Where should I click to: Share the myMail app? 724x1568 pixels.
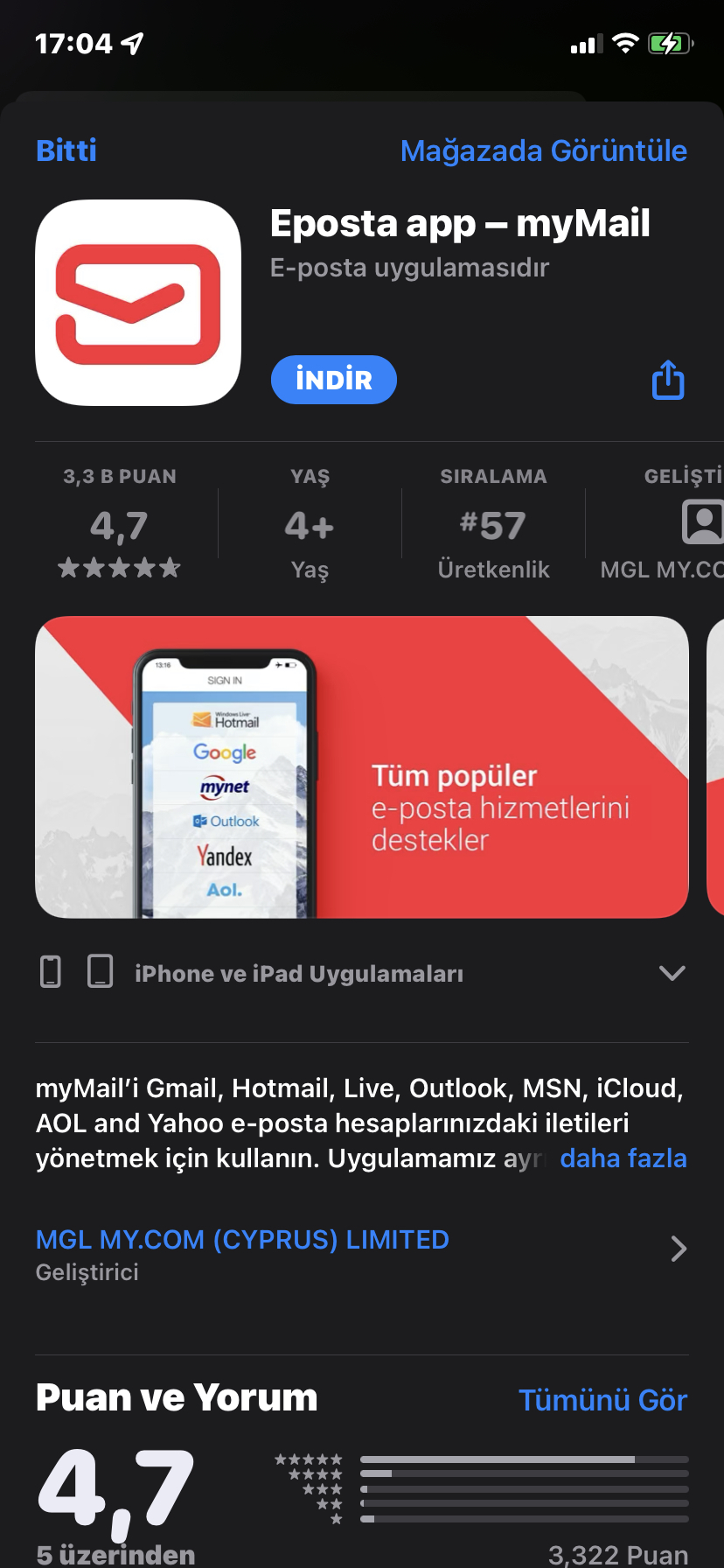[668, 380]
